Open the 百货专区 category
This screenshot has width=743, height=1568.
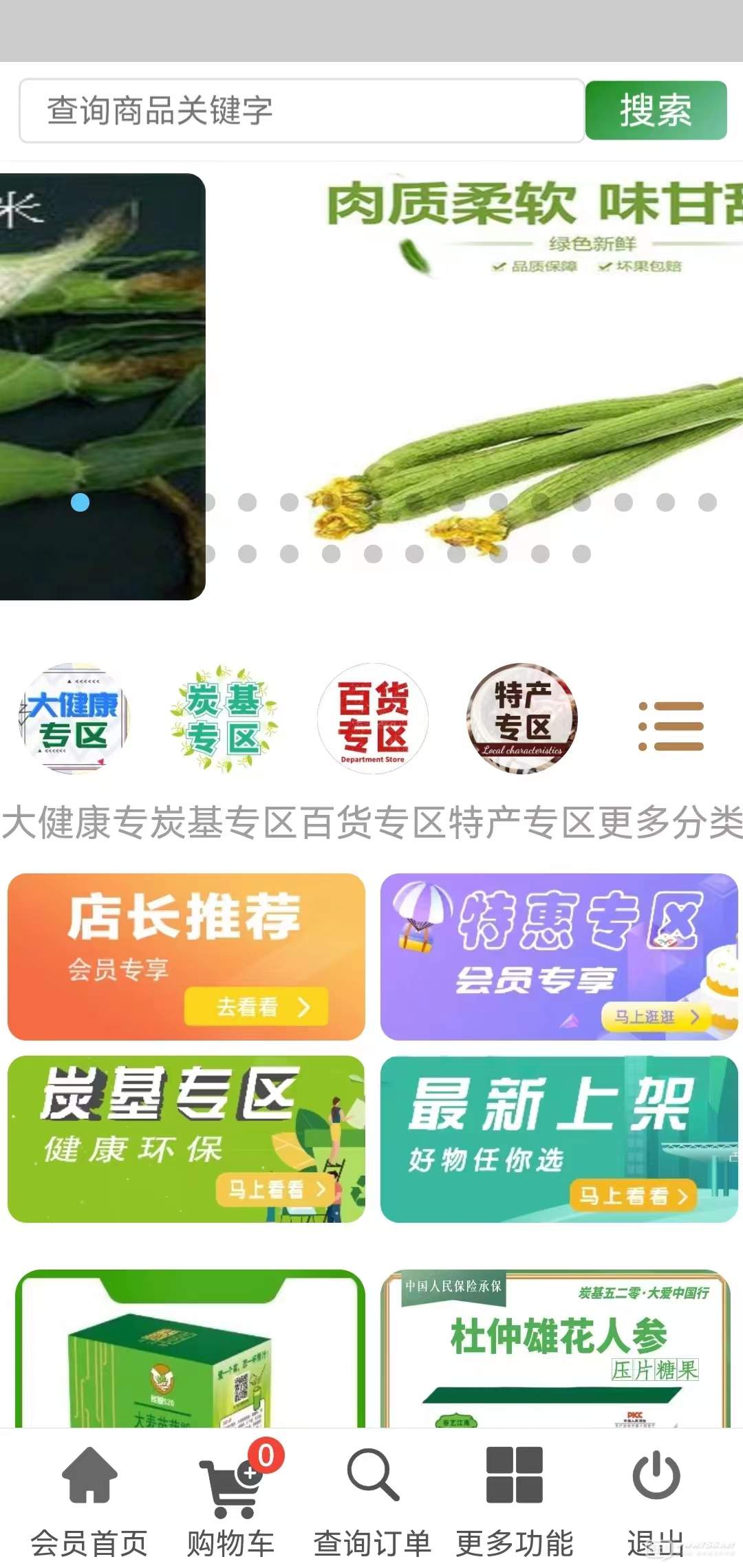point(372,719)
